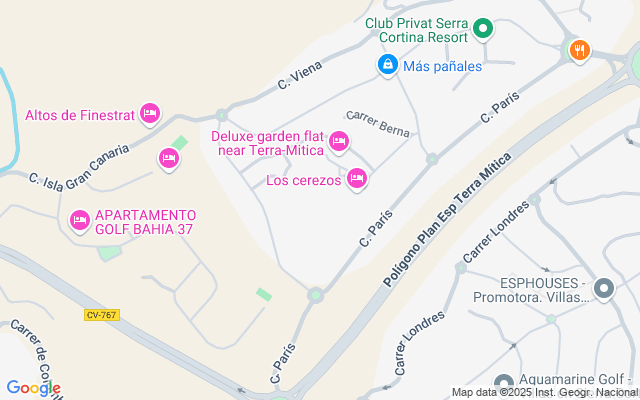Open APARTAMENTO GOLF BAHIA 37 marker

pos(80,221)
